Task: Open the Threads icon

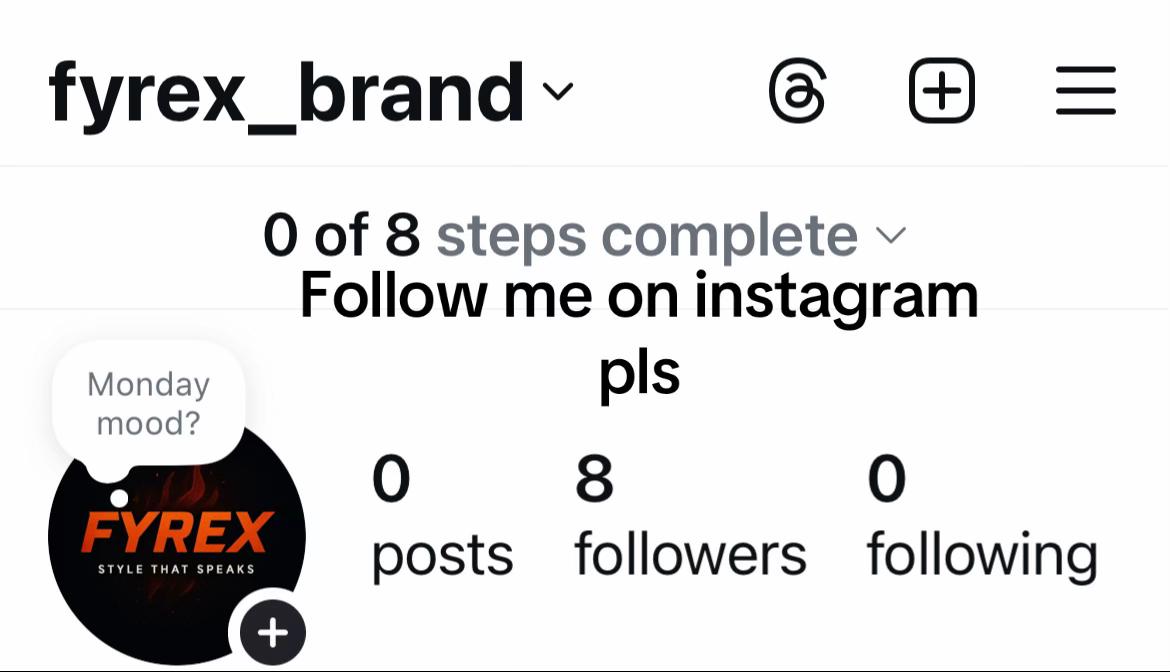Action: (798, 92)
